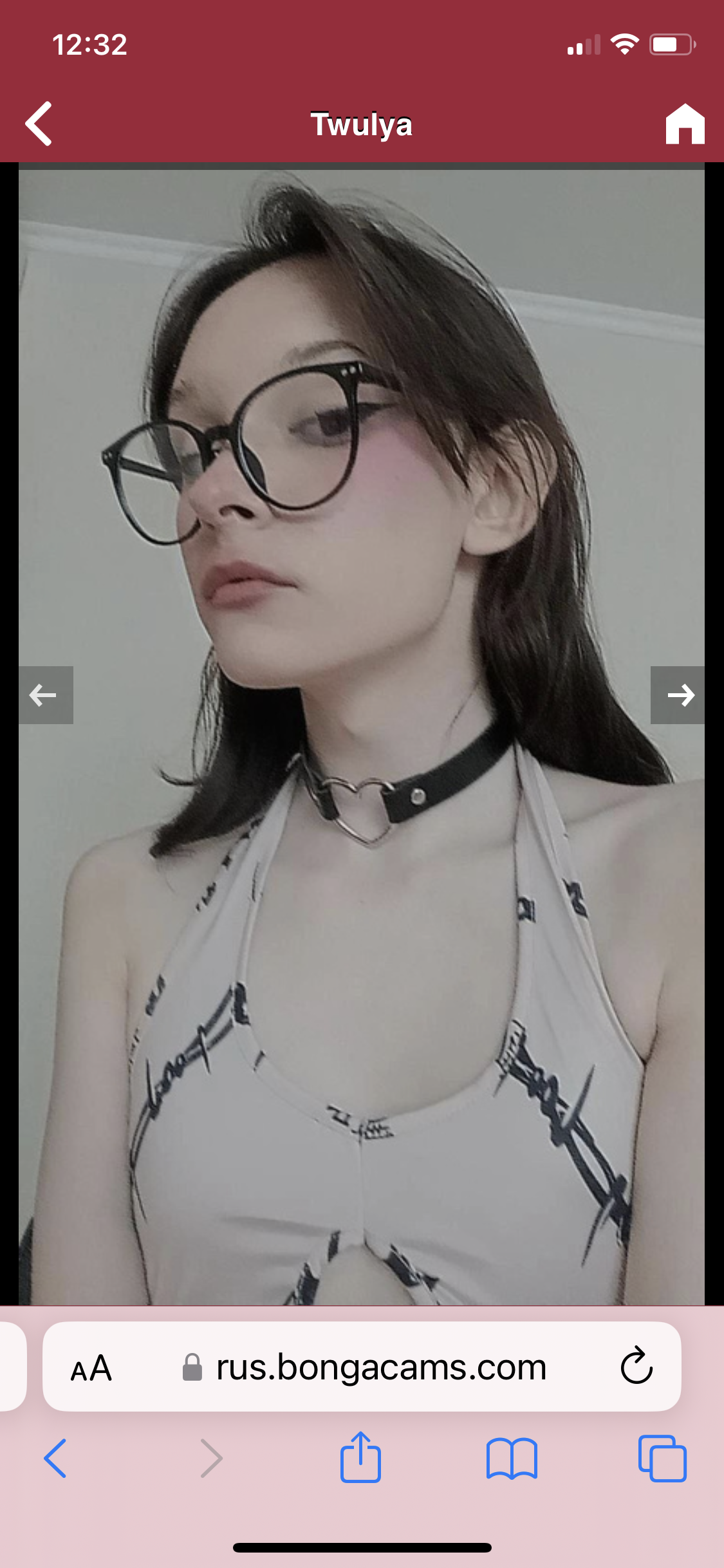Open Safari bookmarks
The width and height of the screenshot is (724, 1568).
[x=512, y=1458]
